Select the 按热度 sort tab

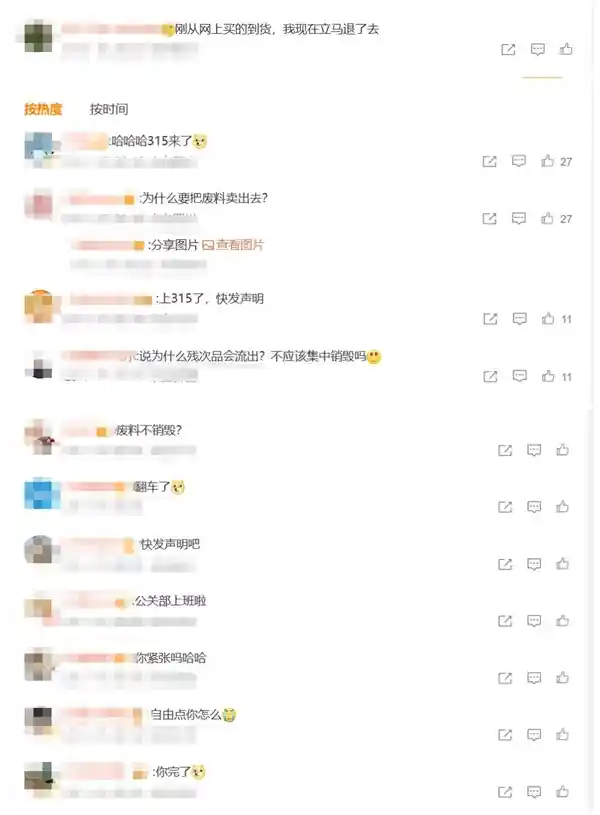coord(43,109)
